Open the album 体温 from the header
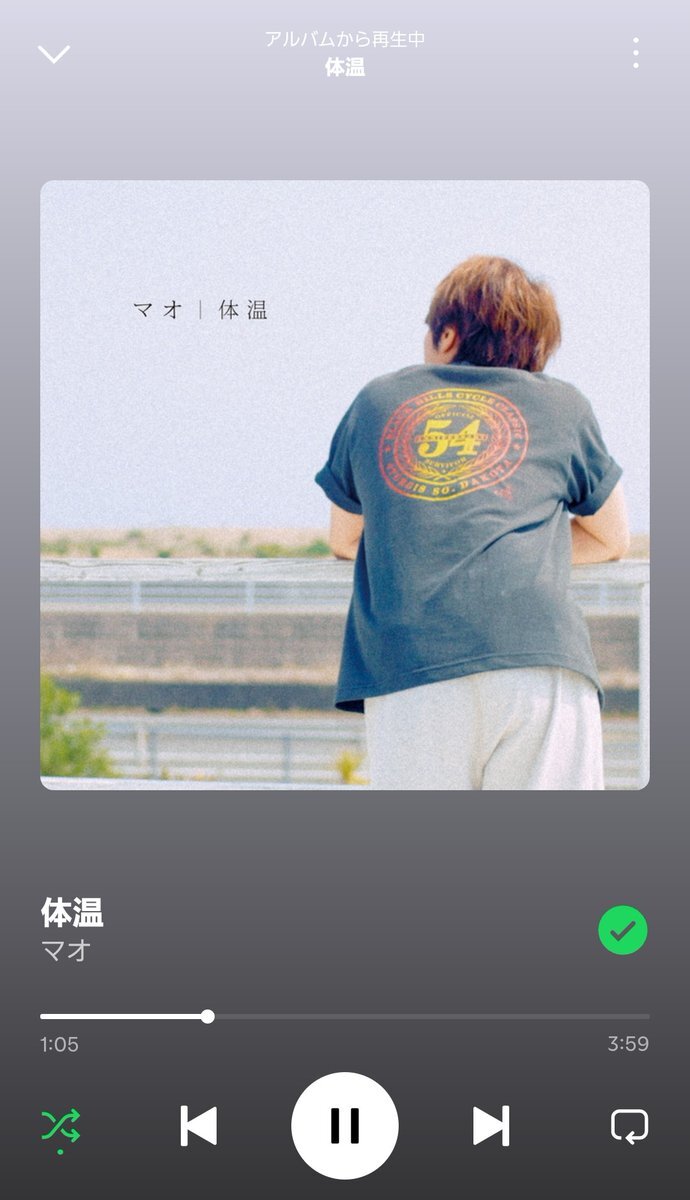 click(x=345, y=67)
